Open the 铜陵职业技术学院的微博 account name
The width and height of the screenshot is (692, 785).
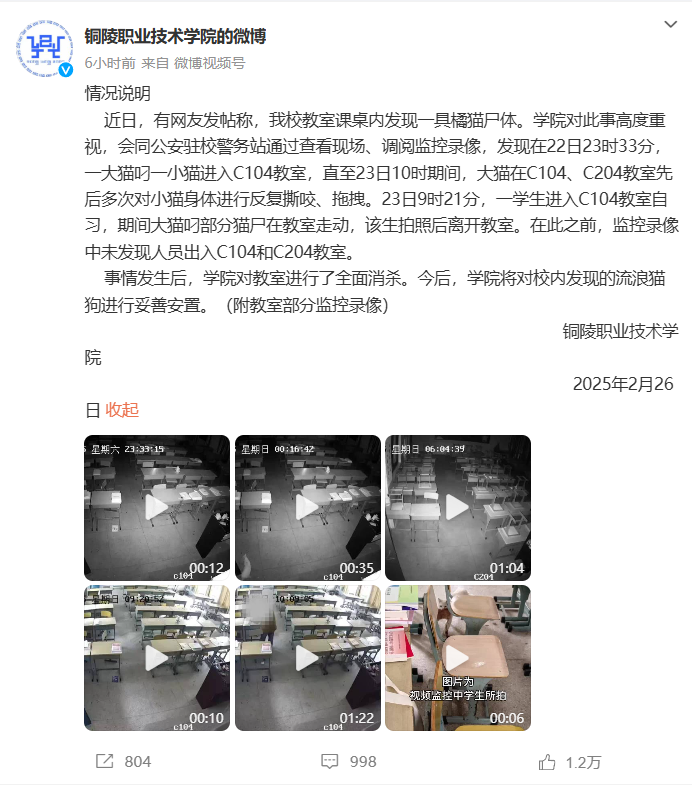point(175,37)
